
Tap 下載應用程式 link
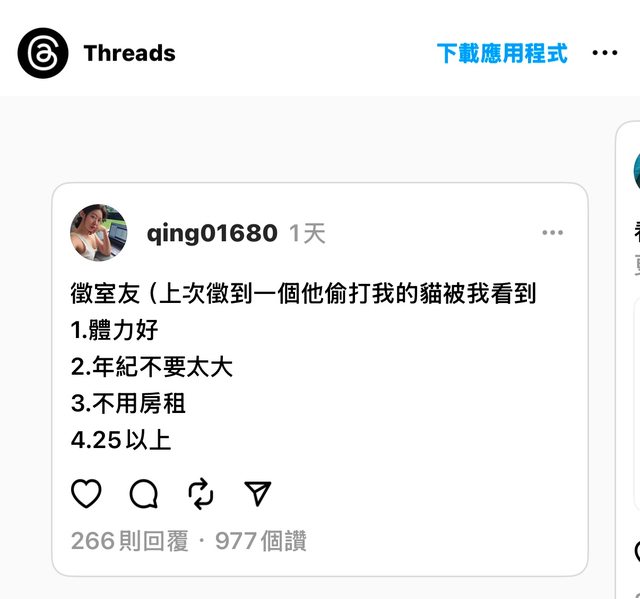(502, 53)
